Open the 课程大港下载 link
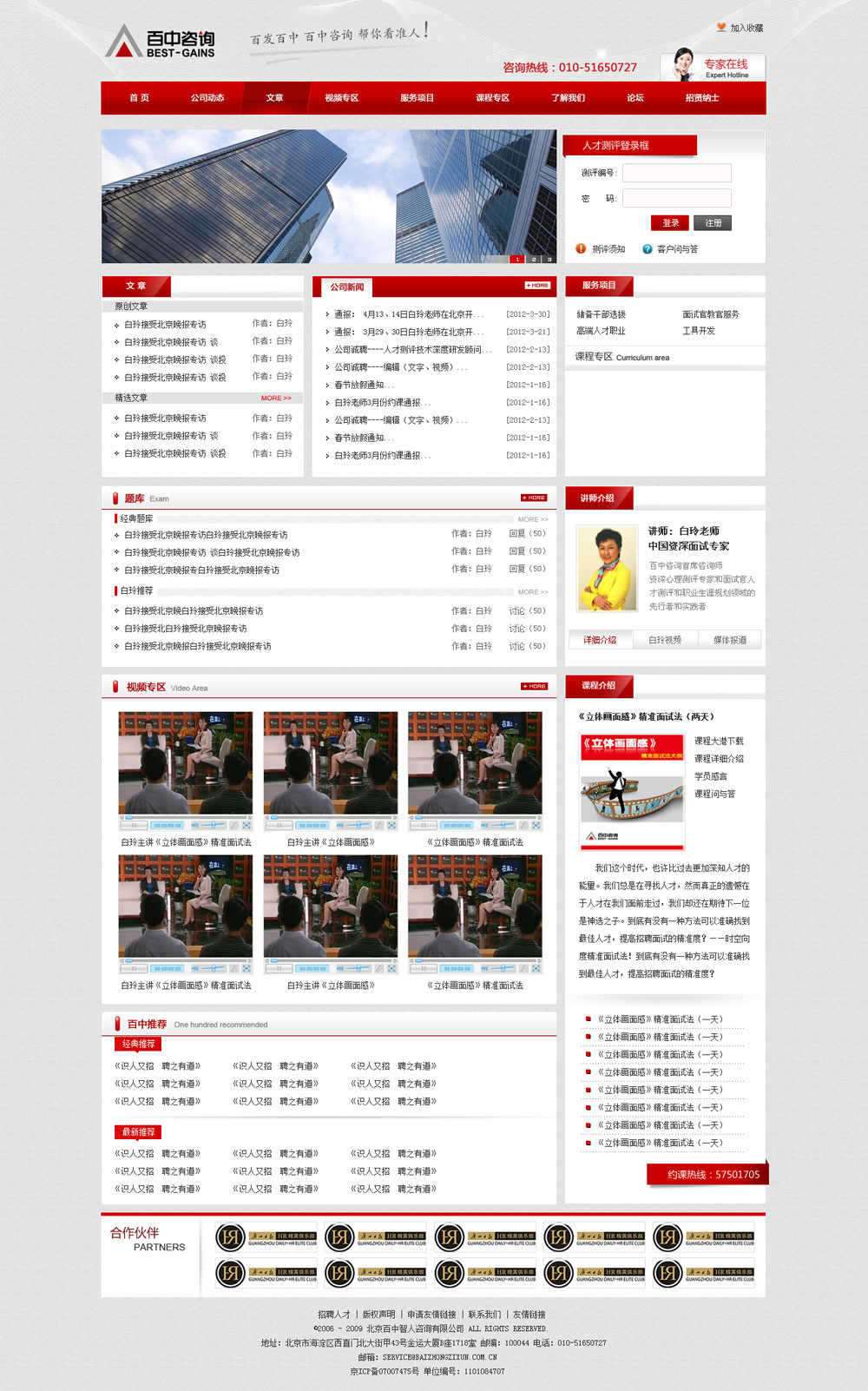868x1391 pixels. coord(719,742)
